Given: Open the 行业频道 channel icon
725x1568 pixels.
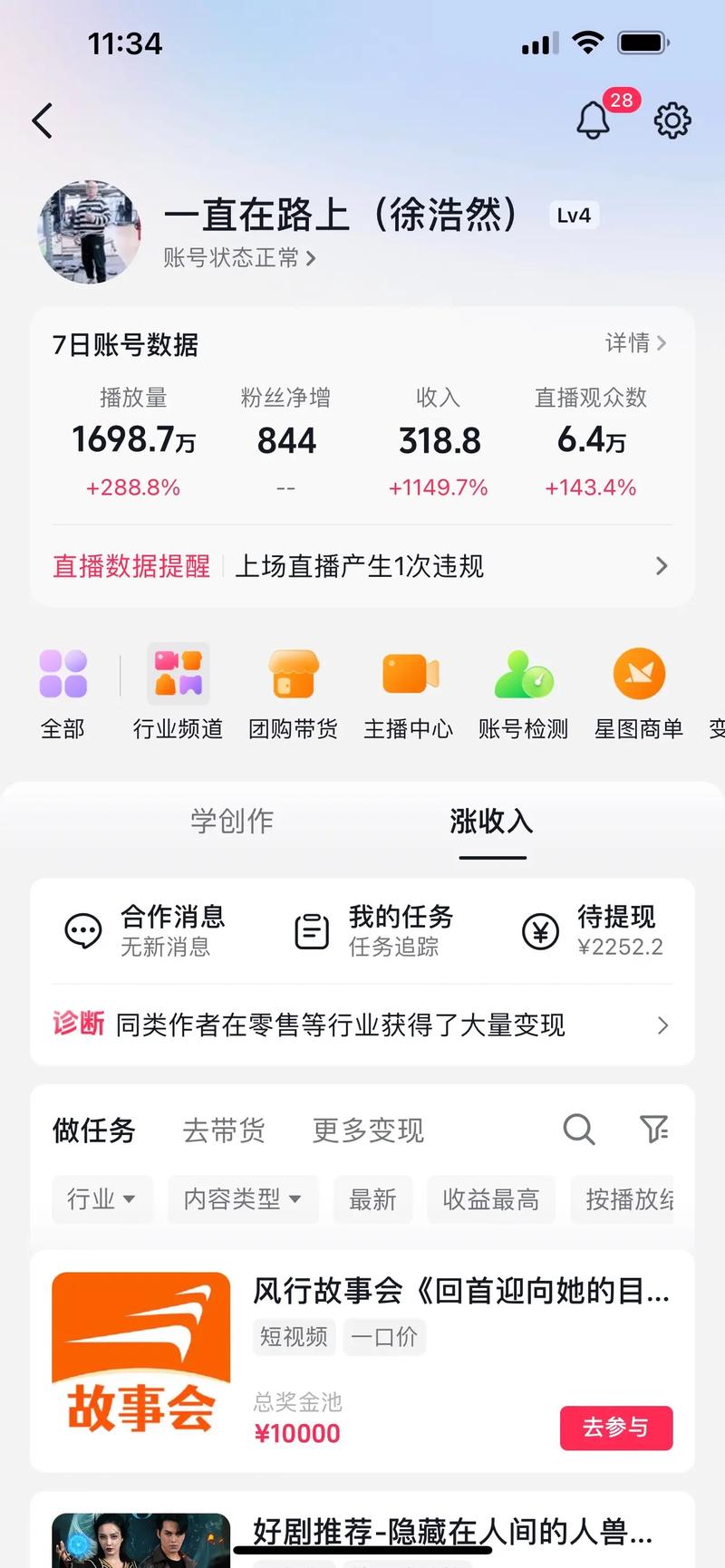Looking at the screenshot, I should pyautogui.click(x=178, y=675).
